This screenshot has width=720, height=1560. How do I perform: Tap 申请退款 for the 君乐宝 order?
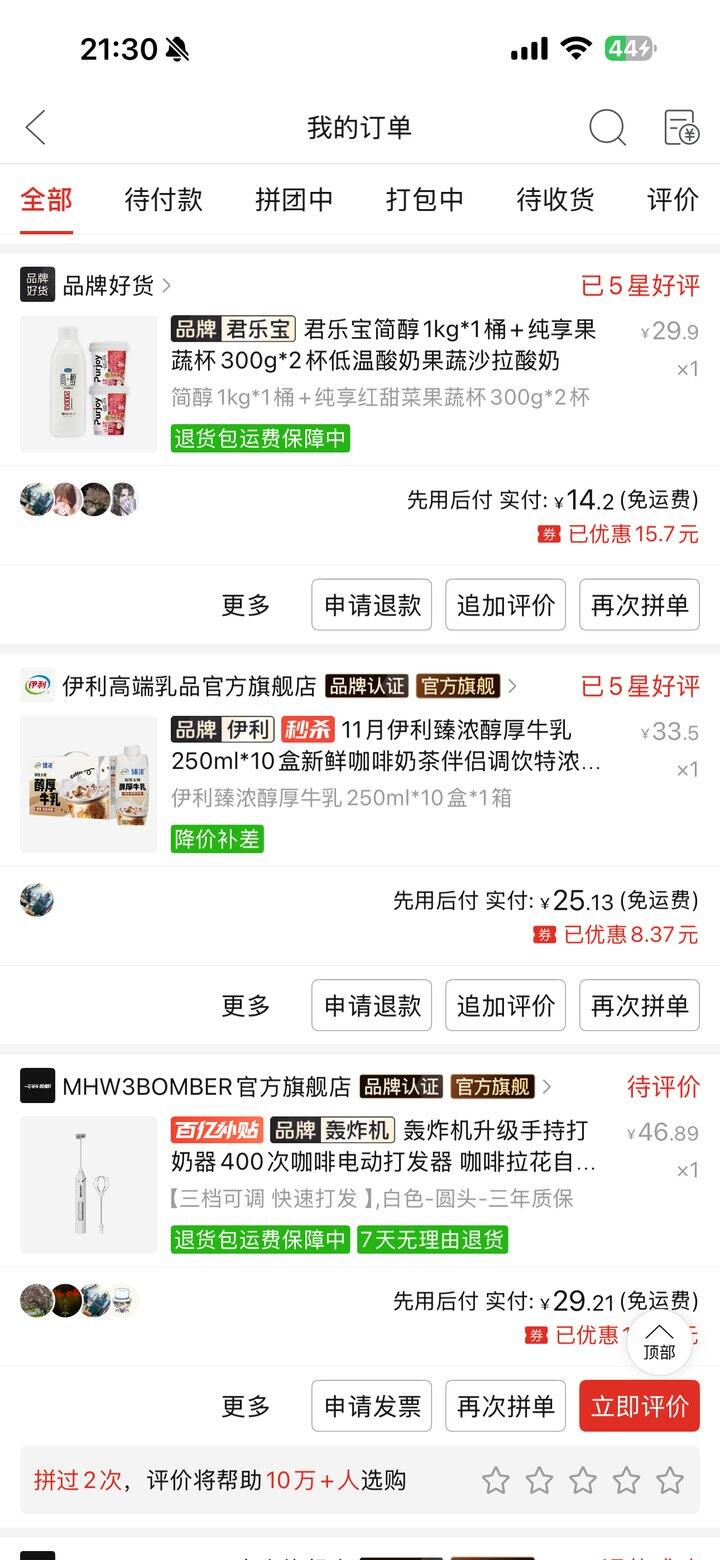coord(372,605)
